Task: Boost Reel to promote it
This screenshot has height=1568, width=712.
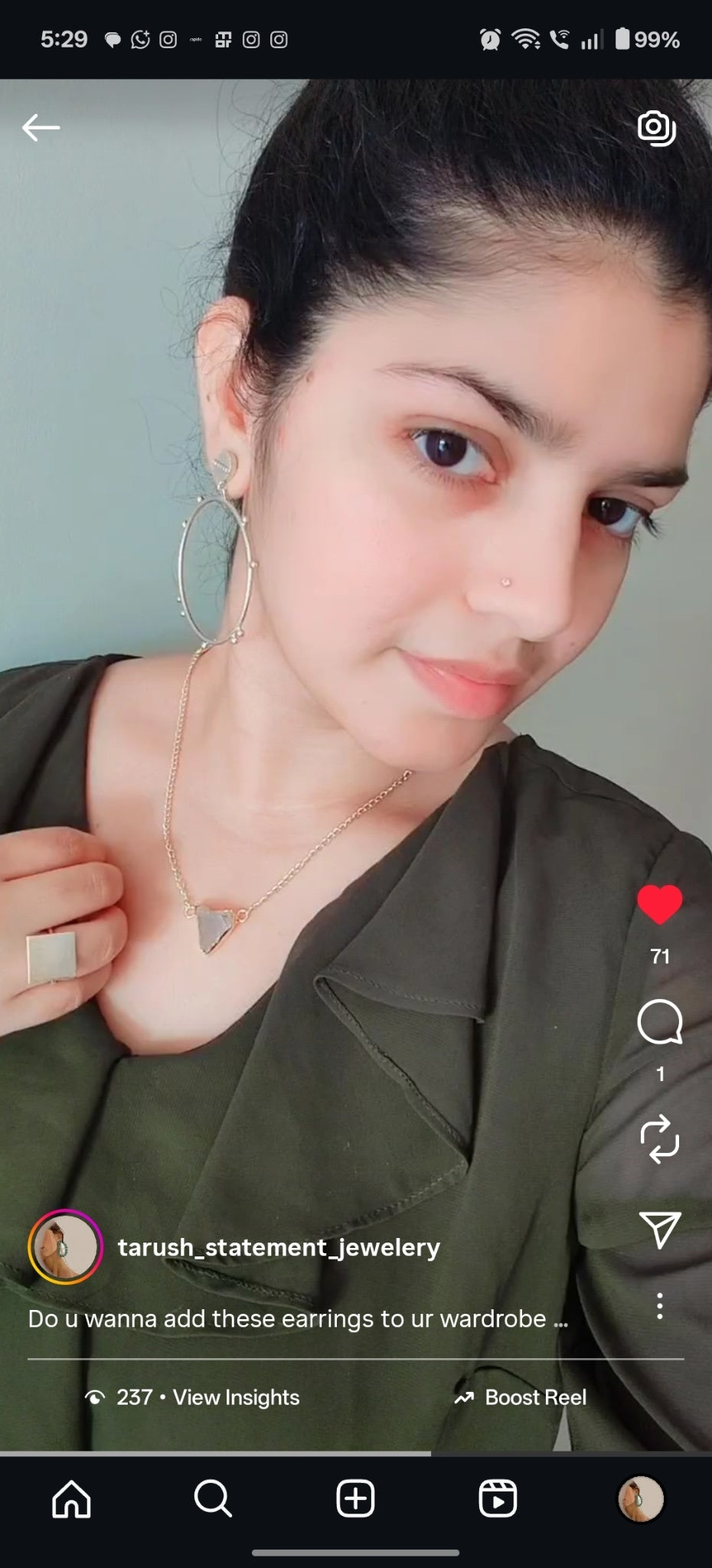Action: pos(534,1397)
